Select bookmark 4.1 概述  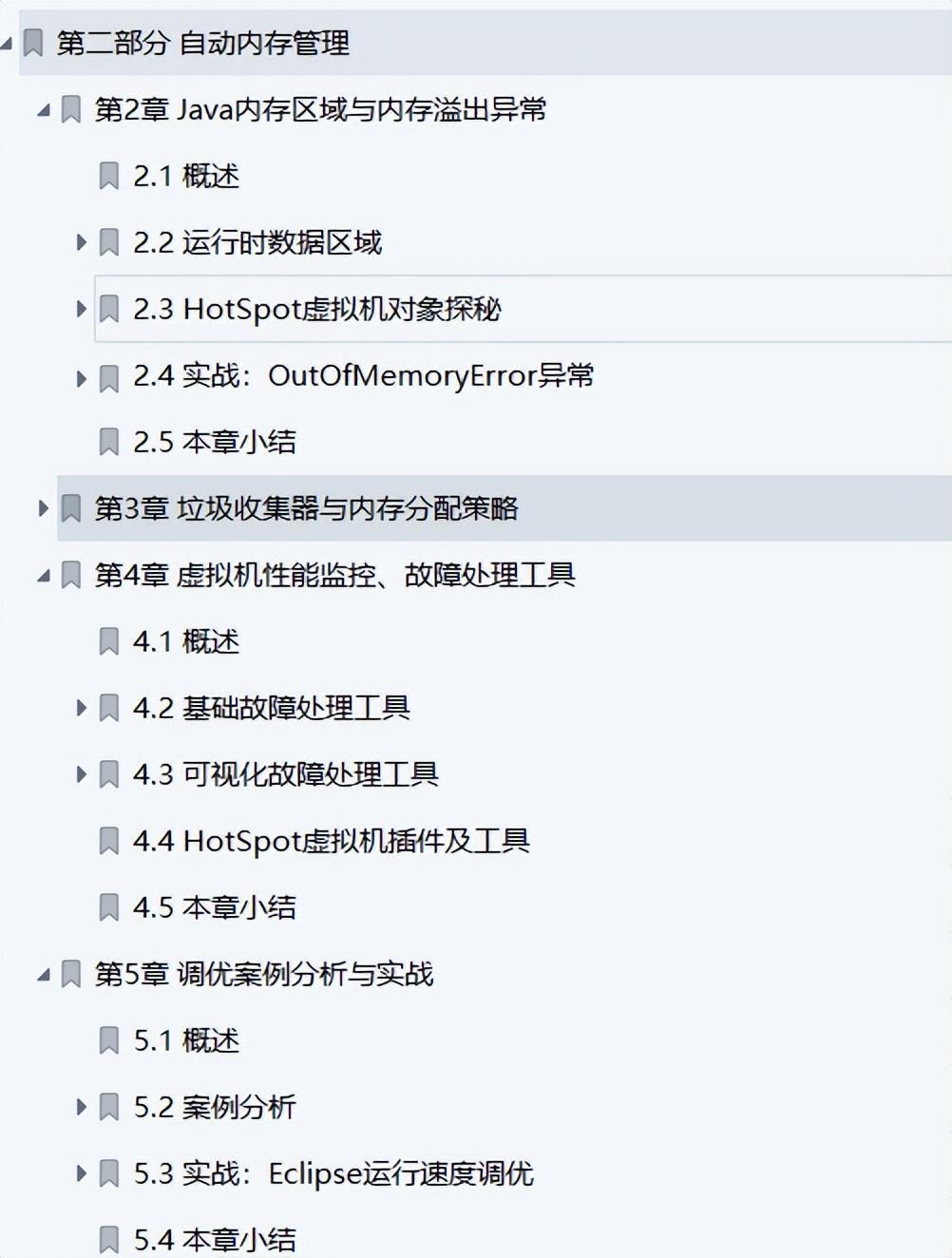coord(186,642)
